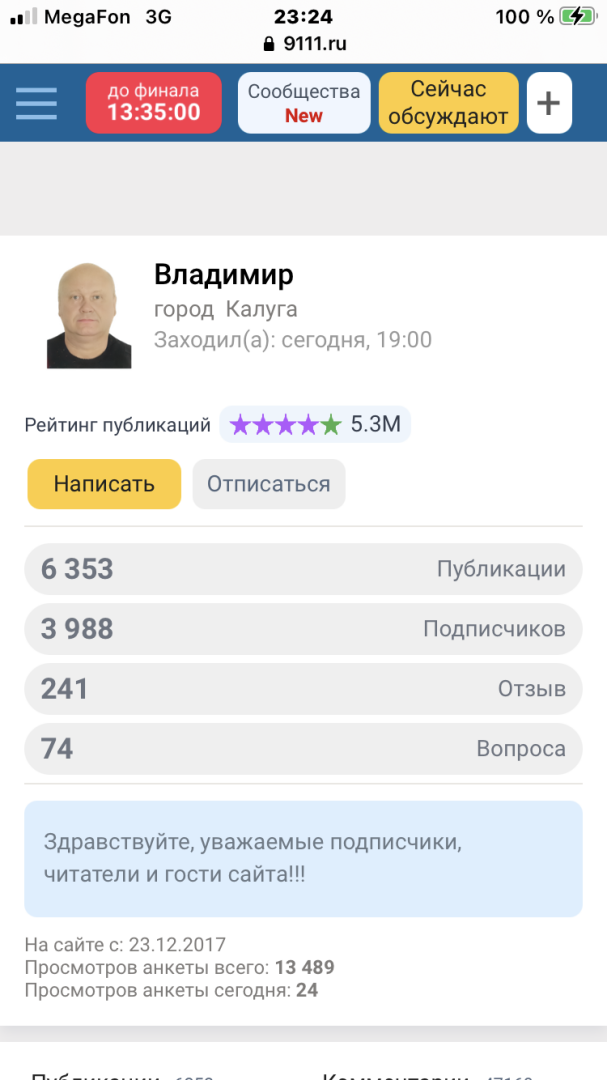The width and height of the screenshot is (607, 1080).
Task: Open Сообщества New section
Action: (304, 103)
